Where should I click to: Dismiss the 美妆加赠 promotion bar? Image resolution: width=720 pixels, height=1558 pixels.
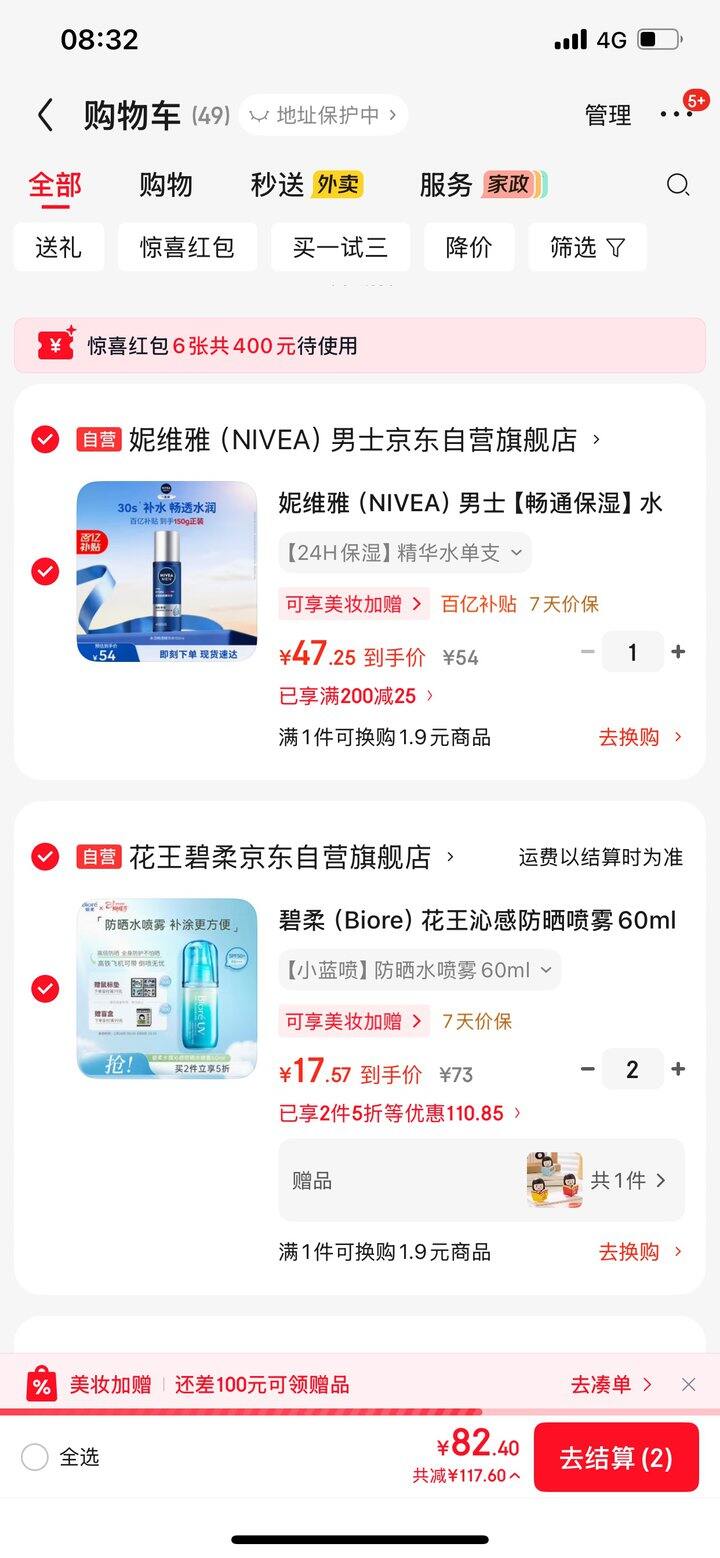(688, 1385)
